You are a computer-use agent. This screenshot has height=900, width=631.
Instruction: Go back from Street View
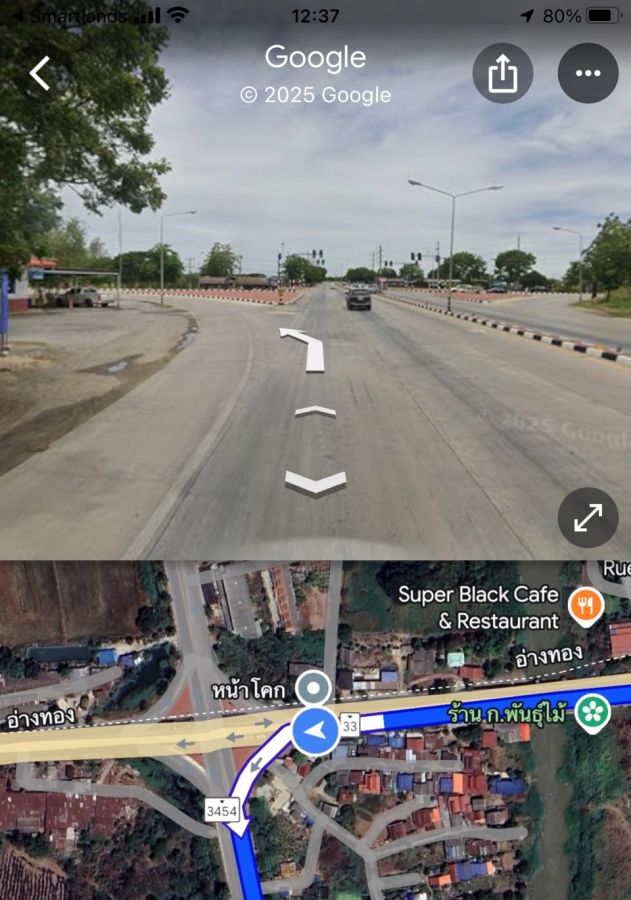[x=40, y=73]
